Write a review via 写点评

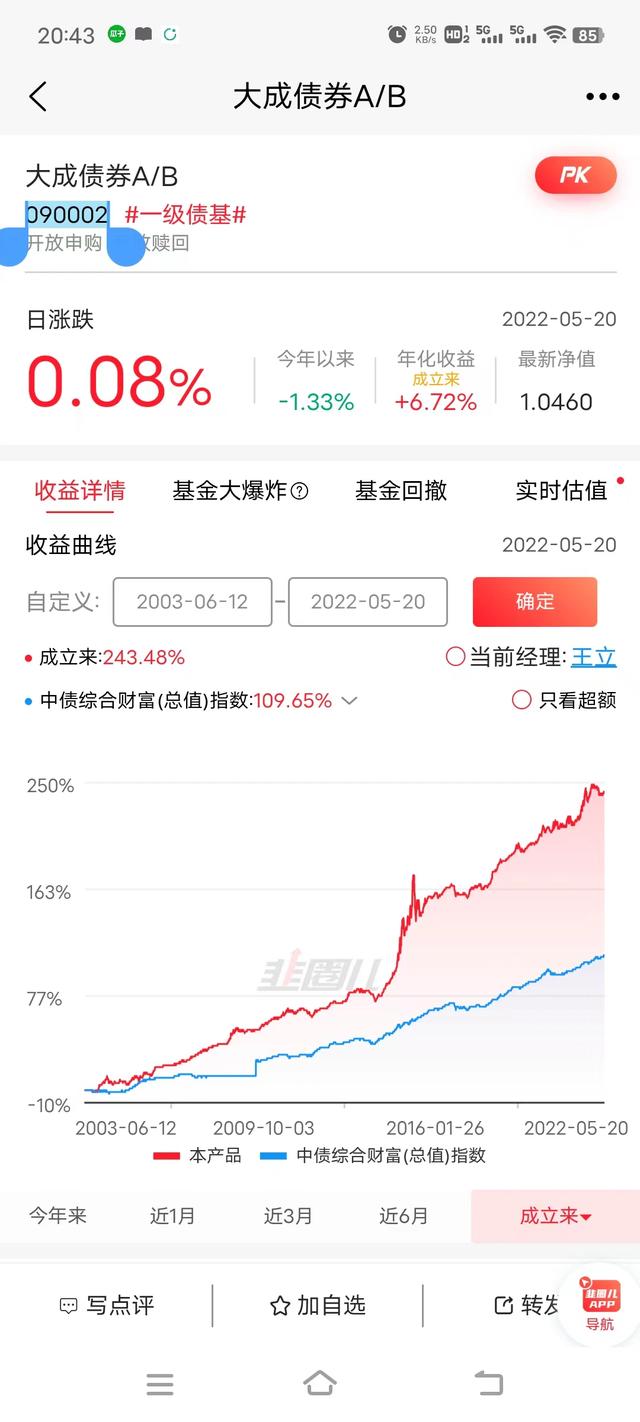[x=107, y=1305]
